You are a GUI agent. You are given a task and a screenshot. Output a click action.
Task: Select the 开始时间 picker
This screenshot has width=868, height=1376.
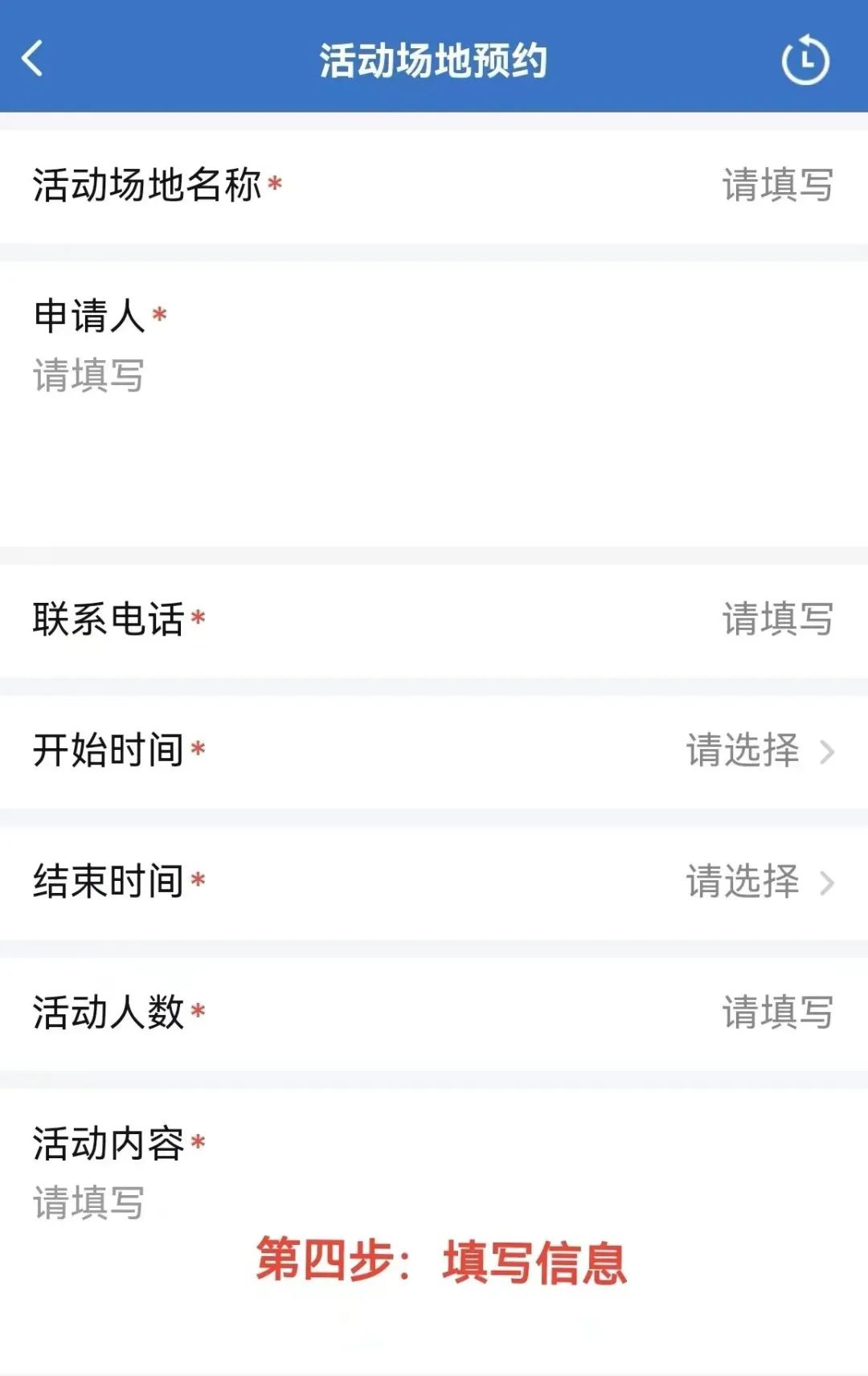point(759,751)
